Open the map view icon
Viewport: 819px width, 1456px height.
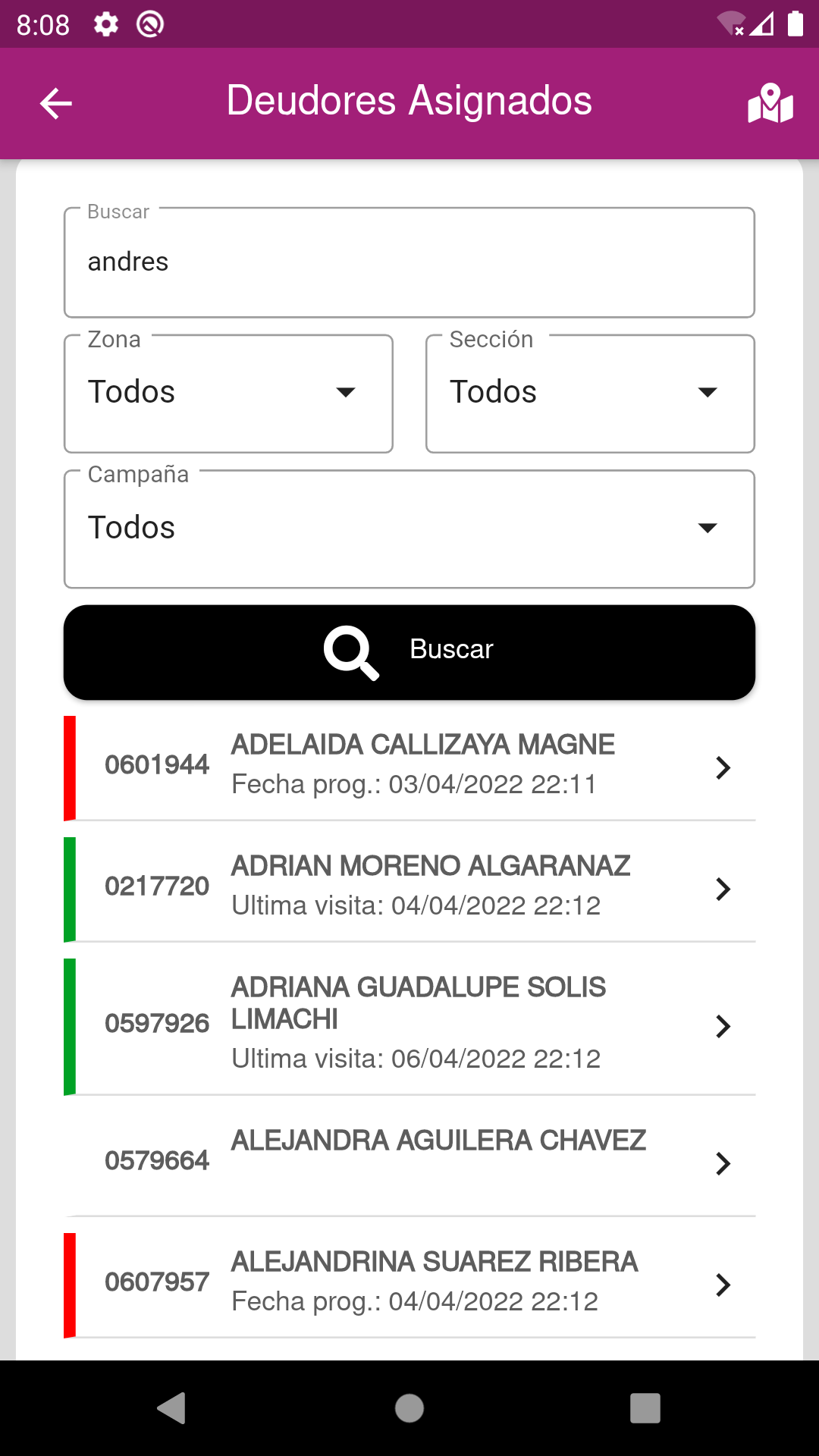[770, 103]
